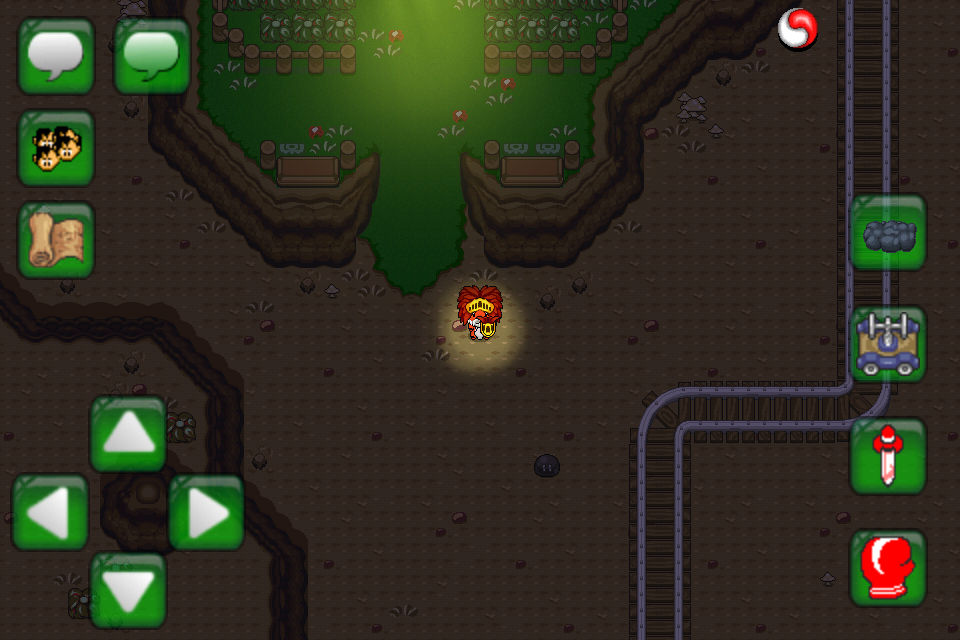Select the coal rocks item button
960x640 pixels.
pos(888,232)
